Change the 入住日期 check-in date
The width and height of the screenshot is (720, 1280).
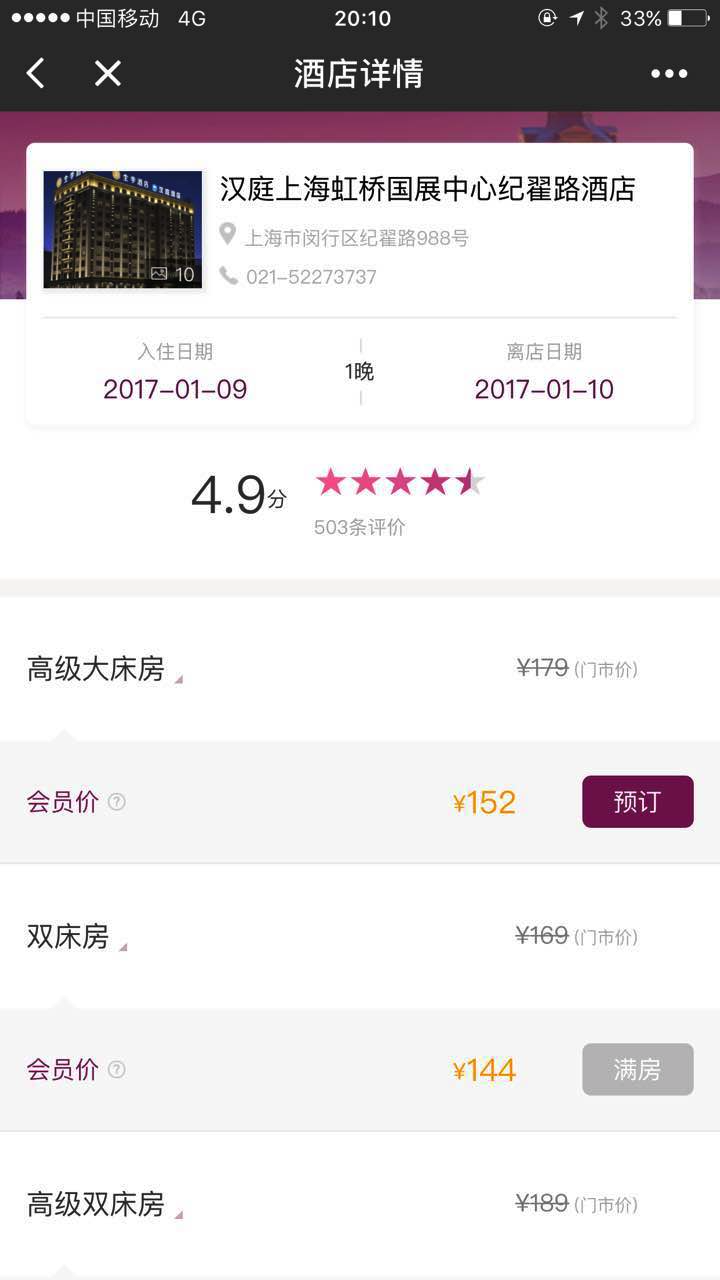click(175, 374)
